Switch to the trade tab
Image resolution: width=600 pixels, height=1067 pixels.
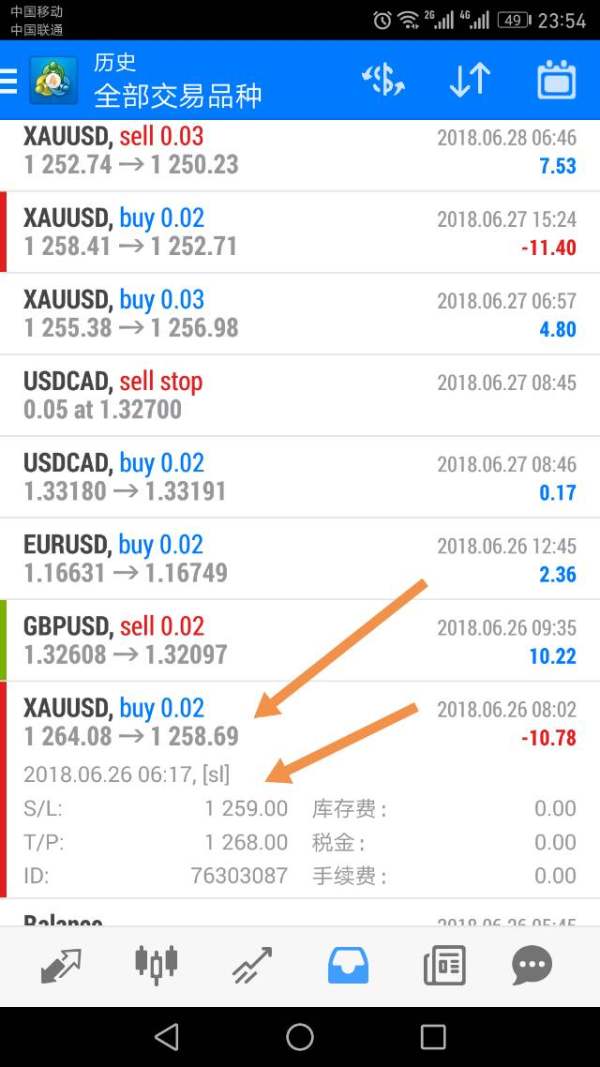(x=252, y=965)
